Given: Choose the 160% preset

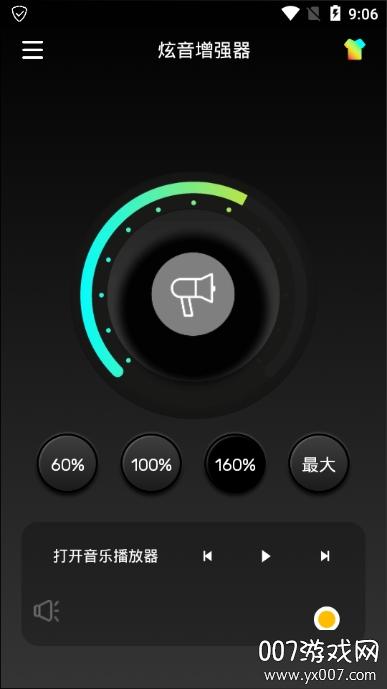Looking at the screenshot, I should [235, 464].
